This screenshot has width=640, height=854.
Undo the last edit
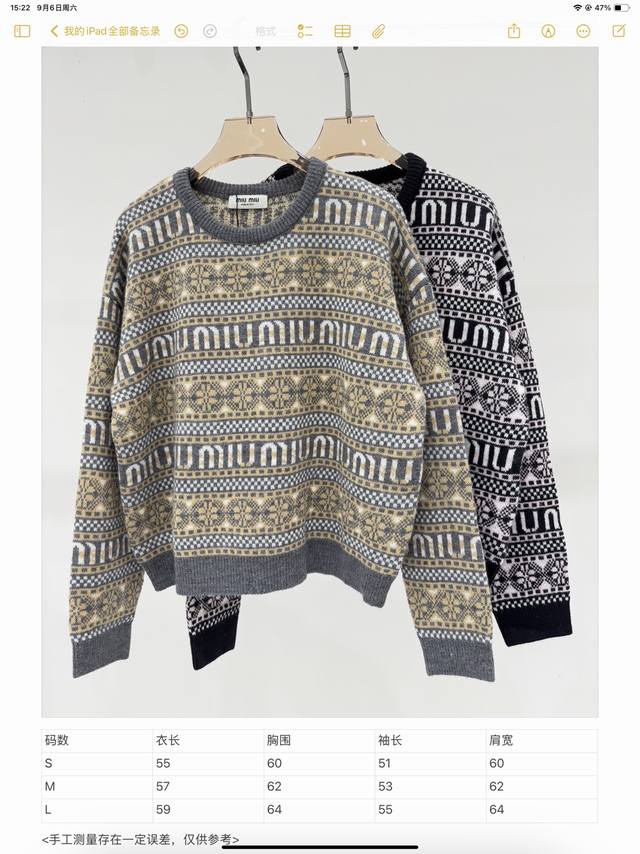(x=181, y=31)
